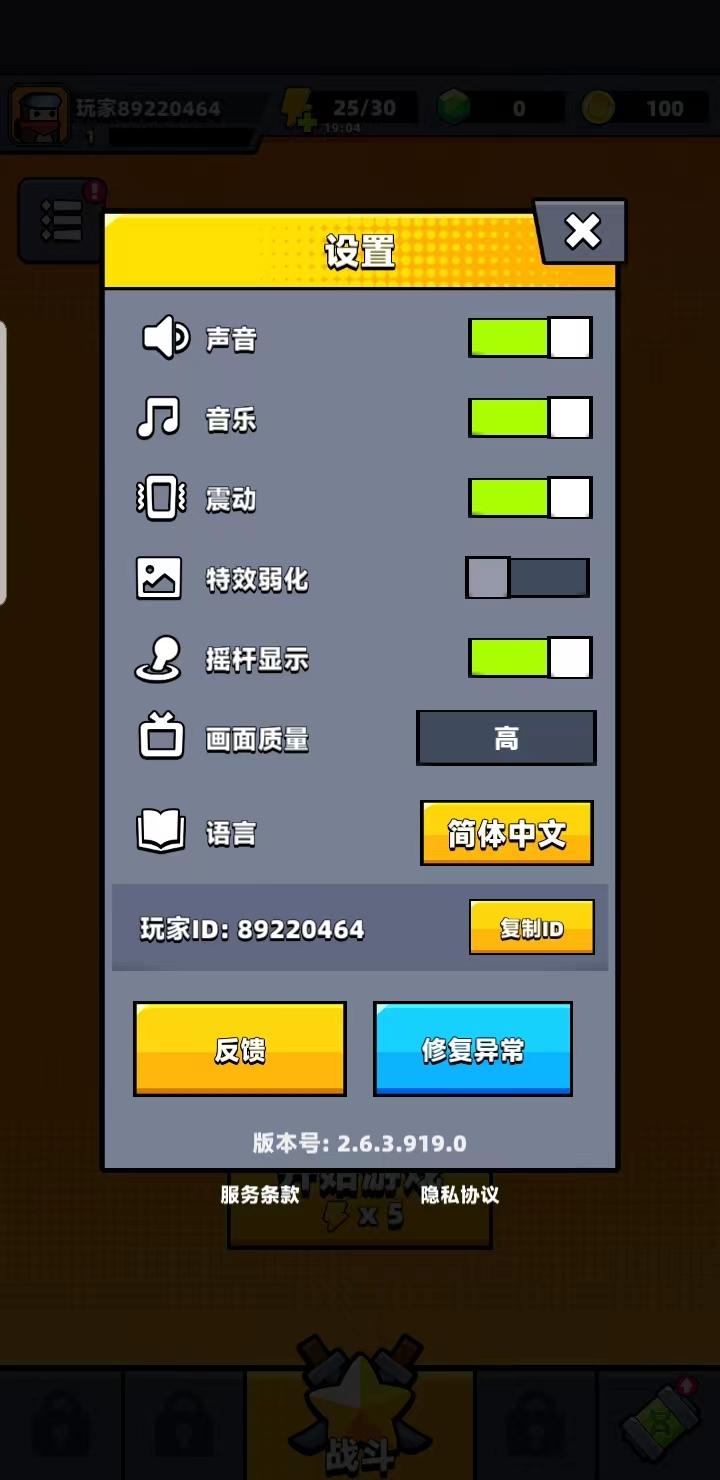The width and height of the screenshot is (720, 1480).
Task: Turn off the 声音 switch
Action: (x=530, y=338)
